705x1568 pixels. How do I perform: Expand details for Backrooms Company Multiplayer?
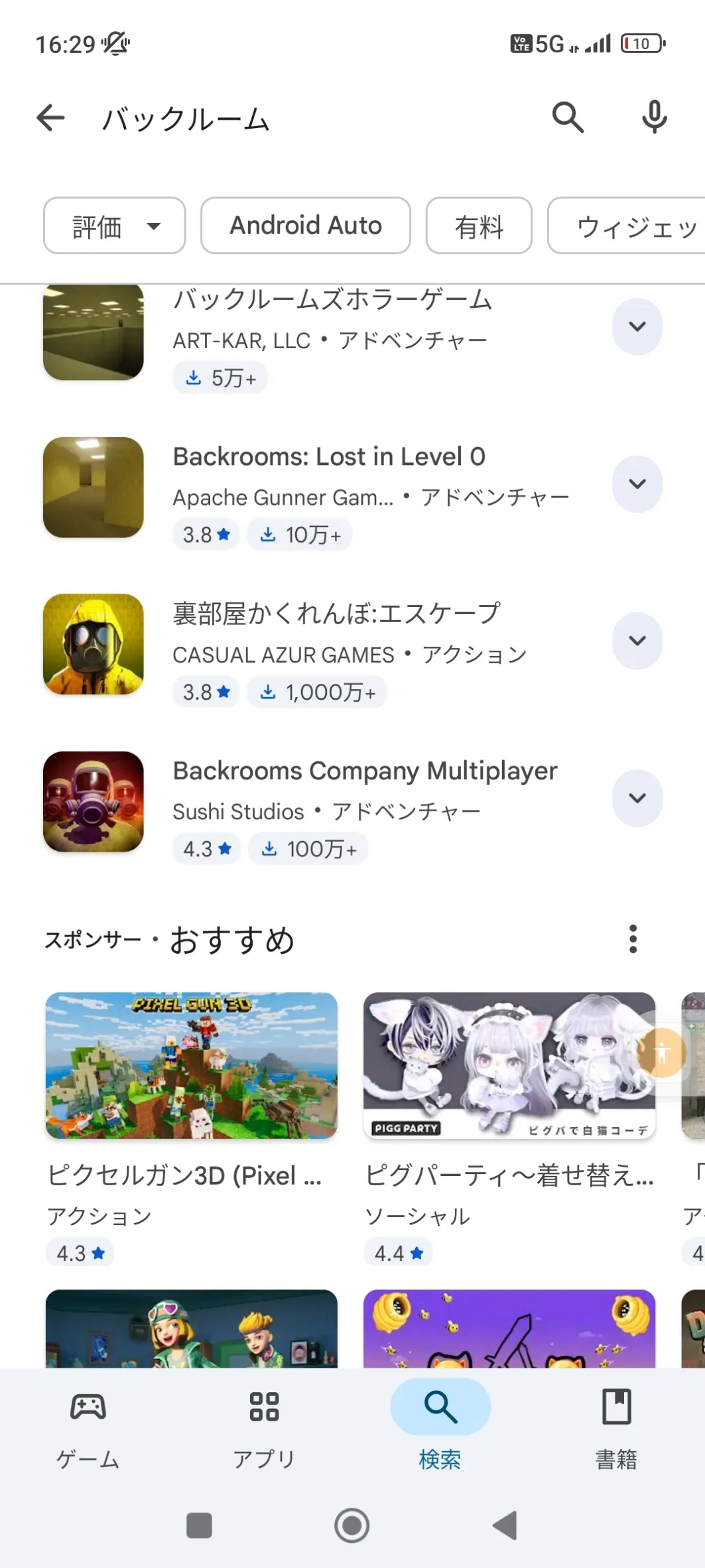[x=637, y=798]
